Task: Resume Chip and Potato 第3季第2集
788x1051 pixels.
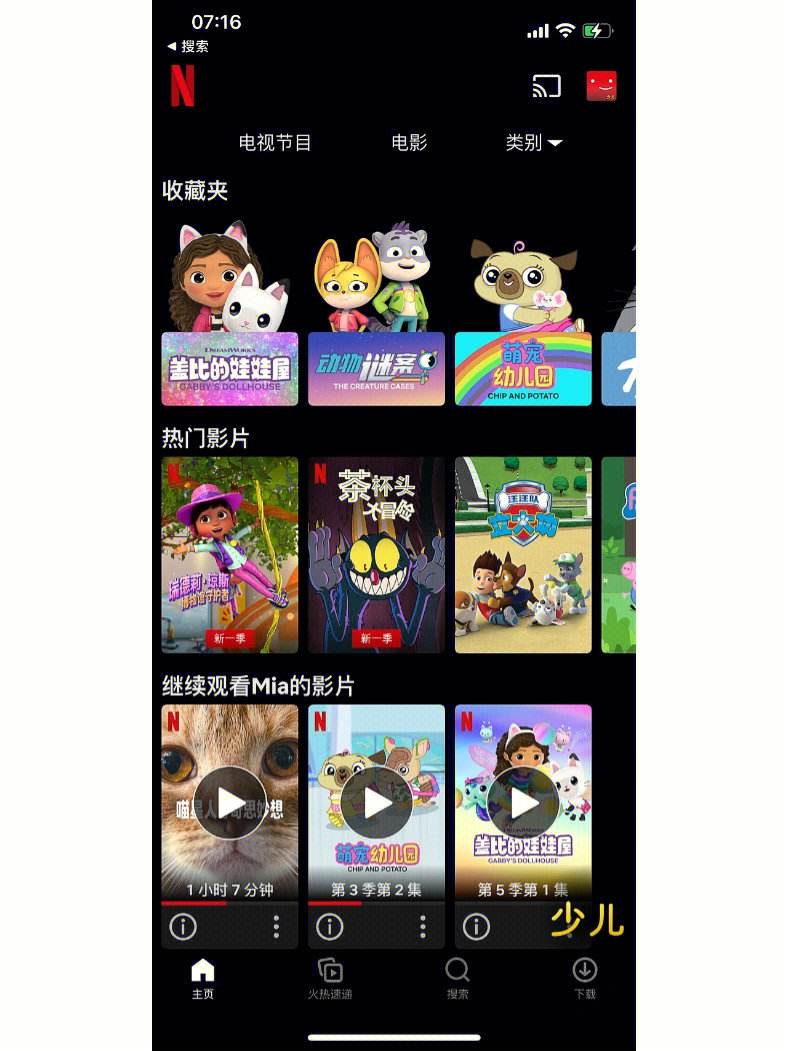Action: point(376,802)
